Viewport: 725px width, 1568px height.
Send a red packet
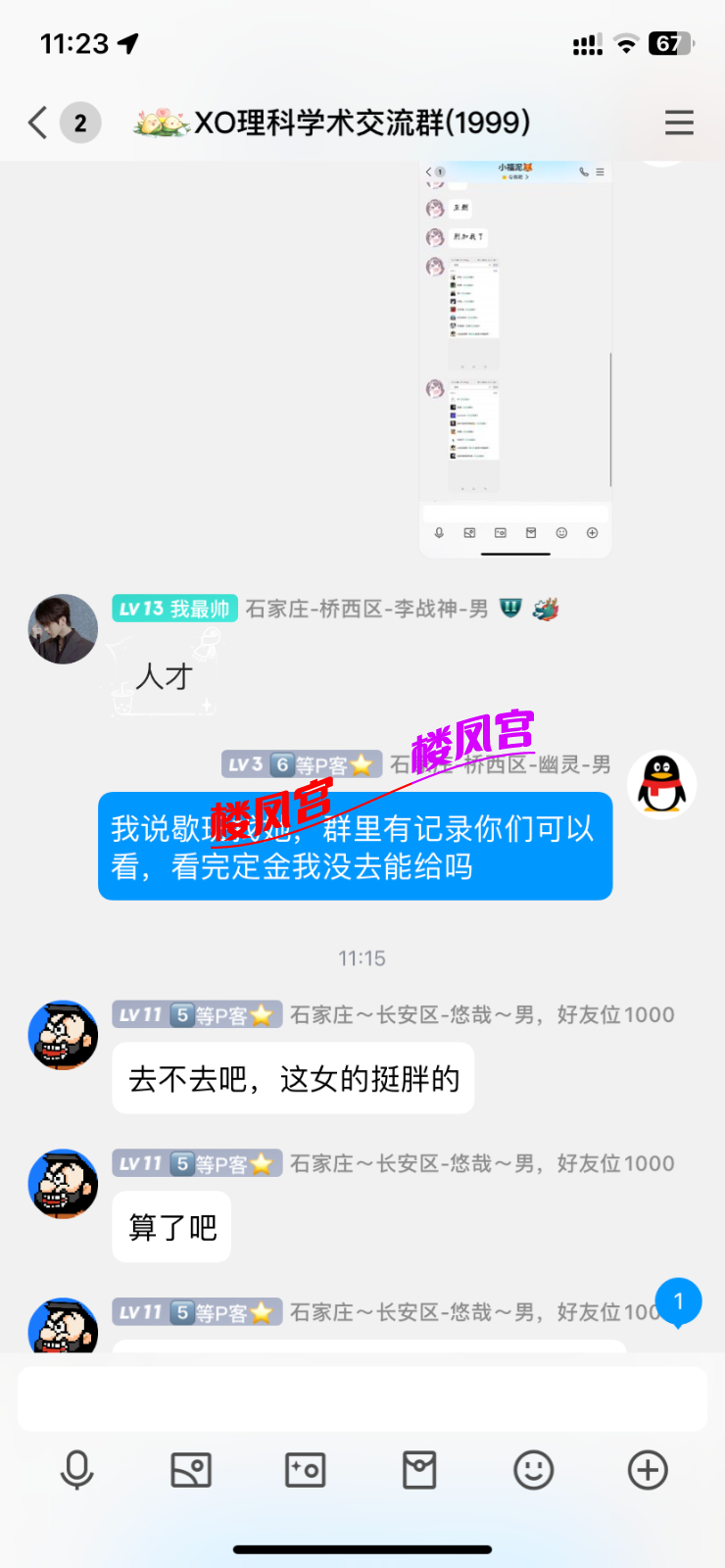(419, 1470)
